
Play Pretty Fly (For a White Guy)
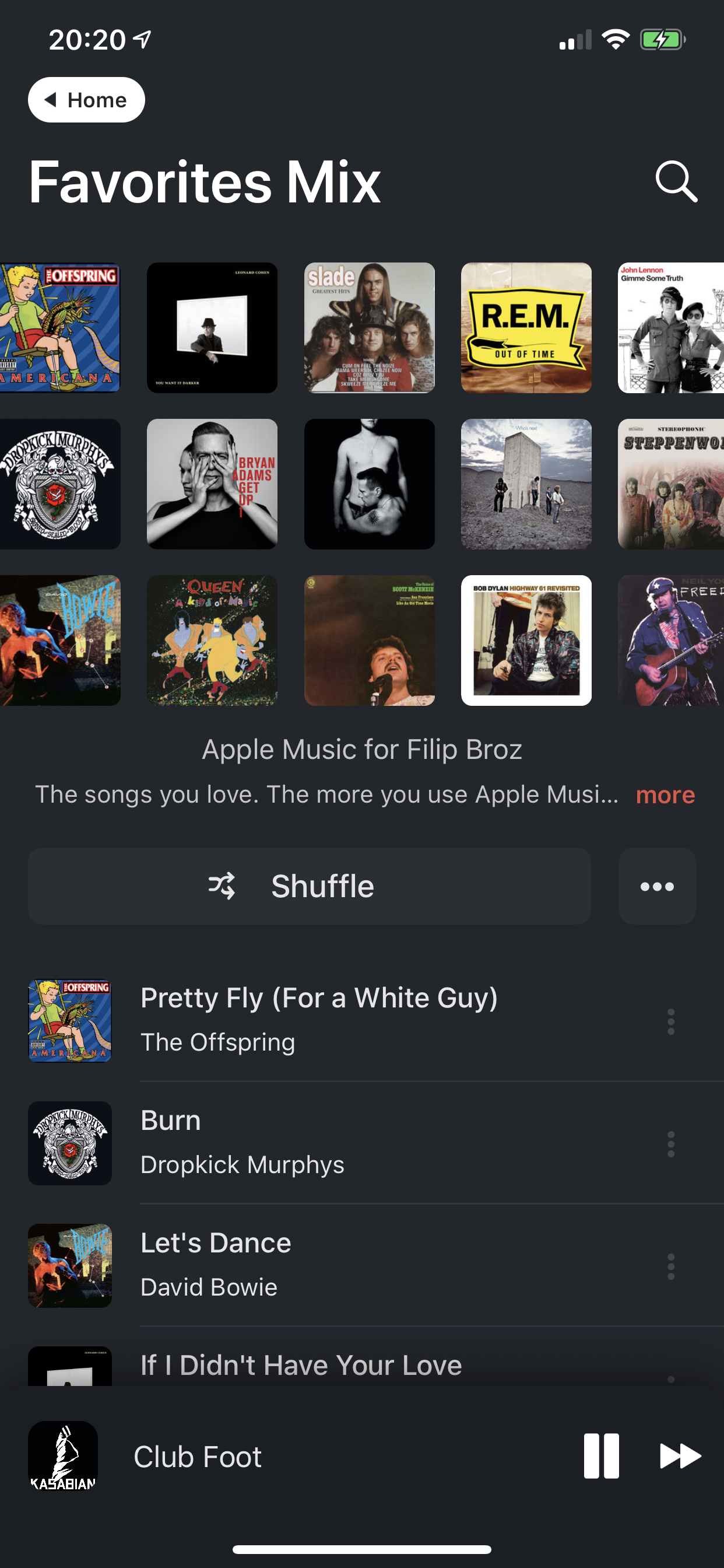[x=319, y=1020]
